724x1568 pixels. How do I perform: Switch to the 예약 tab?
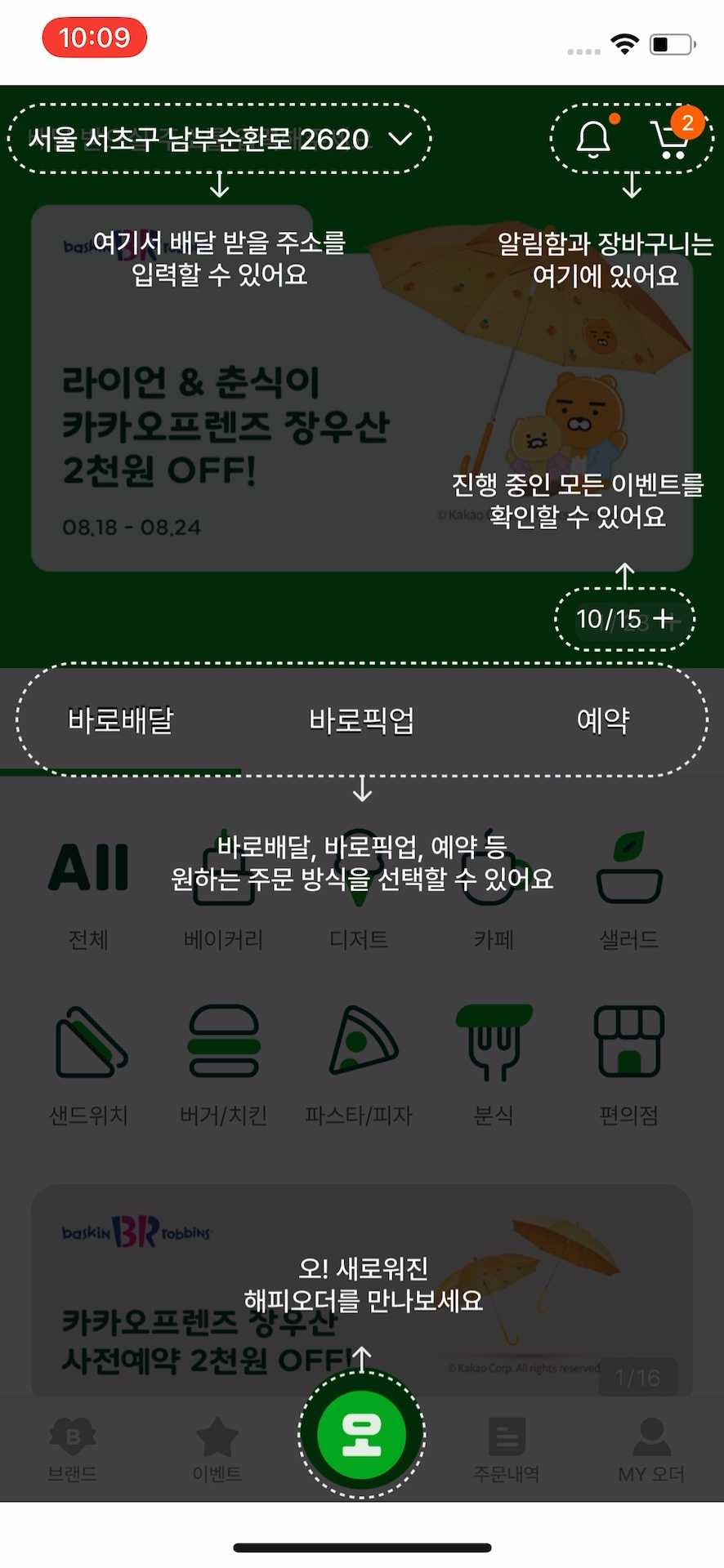602,720
